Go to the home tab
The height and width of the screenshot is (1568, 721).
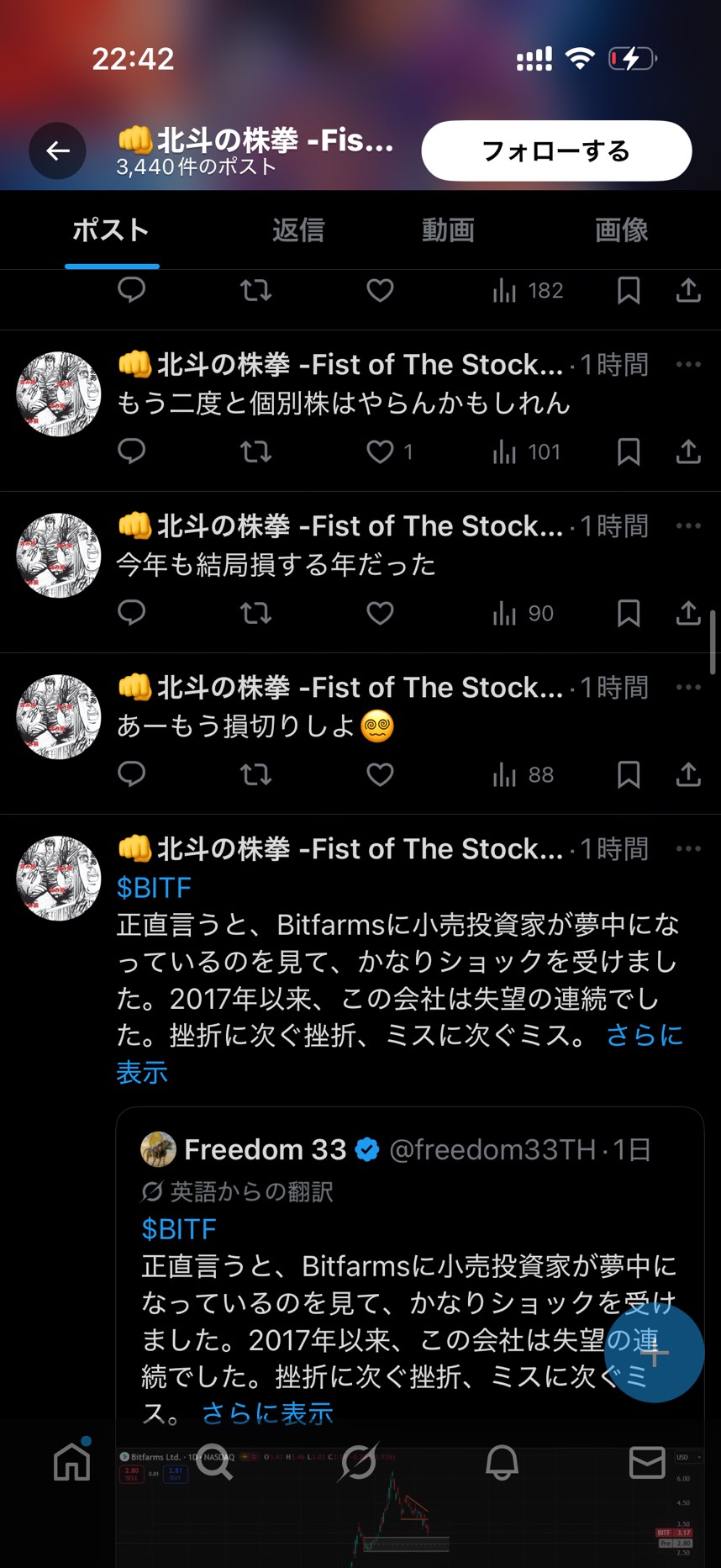(72, 1463)
